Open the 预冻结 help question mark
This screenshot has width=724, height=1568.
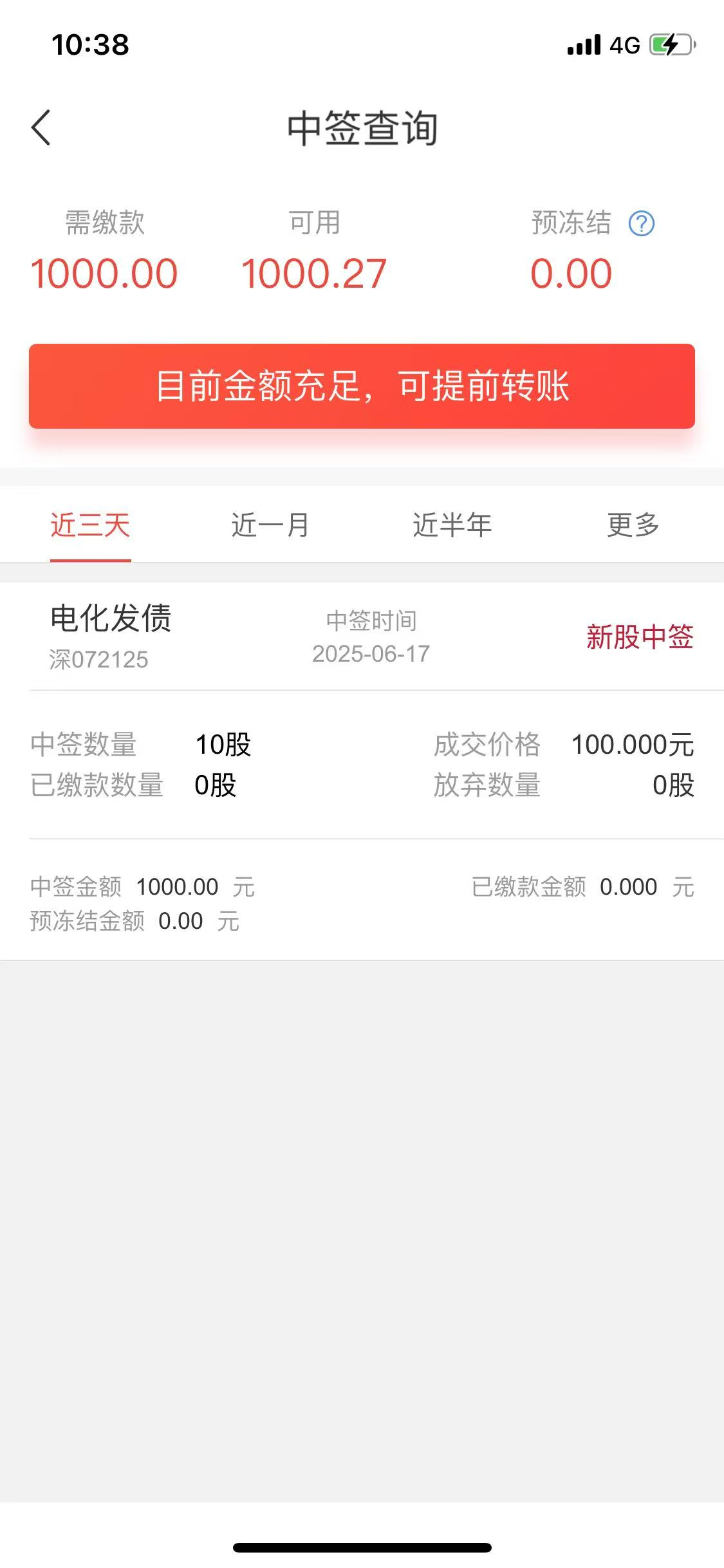(641, 224)
